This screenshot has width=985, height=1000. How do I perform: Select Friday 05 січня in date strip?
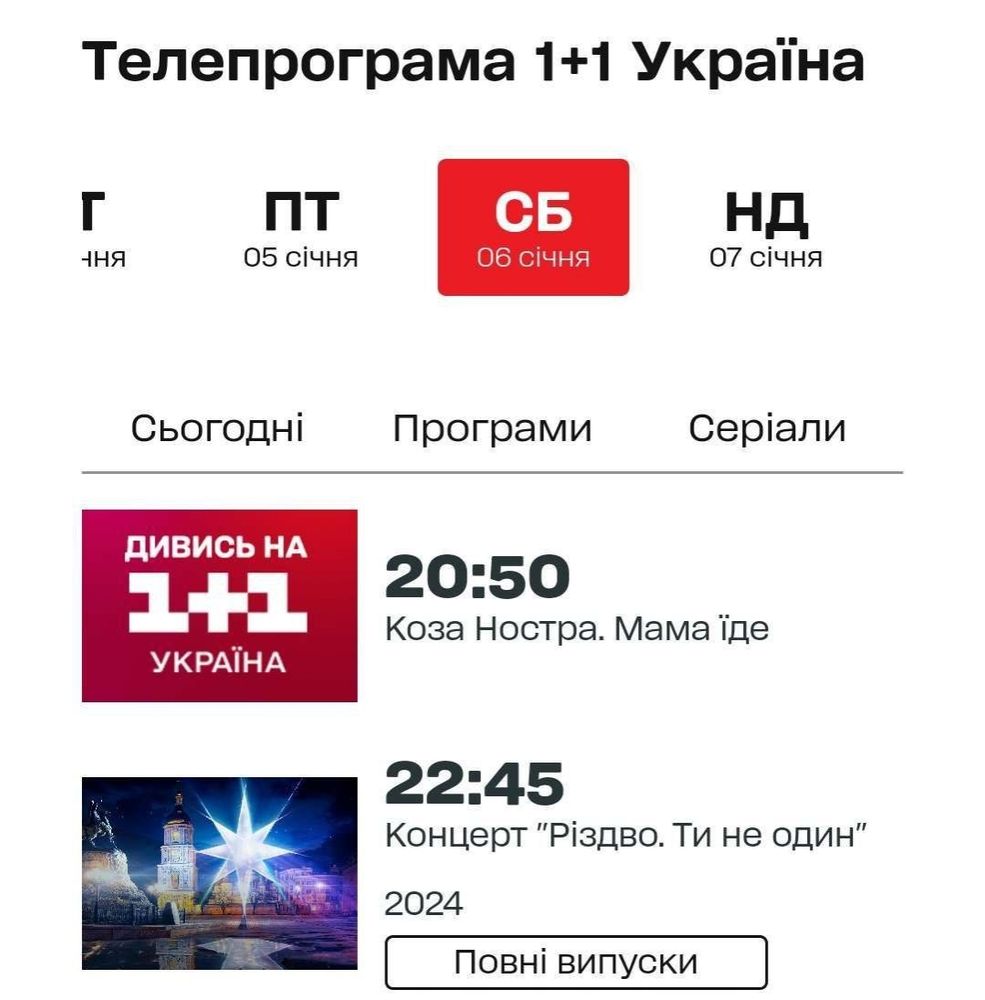click(301, 228)
